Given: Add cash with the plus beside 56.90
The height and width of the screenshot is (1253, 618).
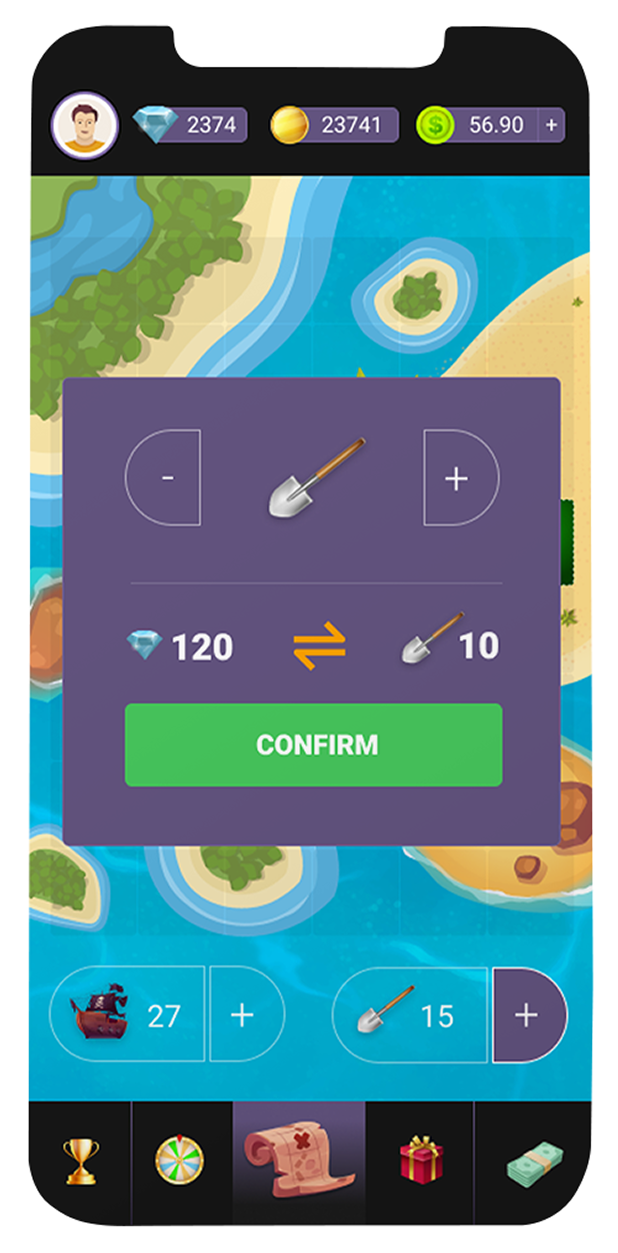Looking at the screenshot, I should [x=551, y=125].
